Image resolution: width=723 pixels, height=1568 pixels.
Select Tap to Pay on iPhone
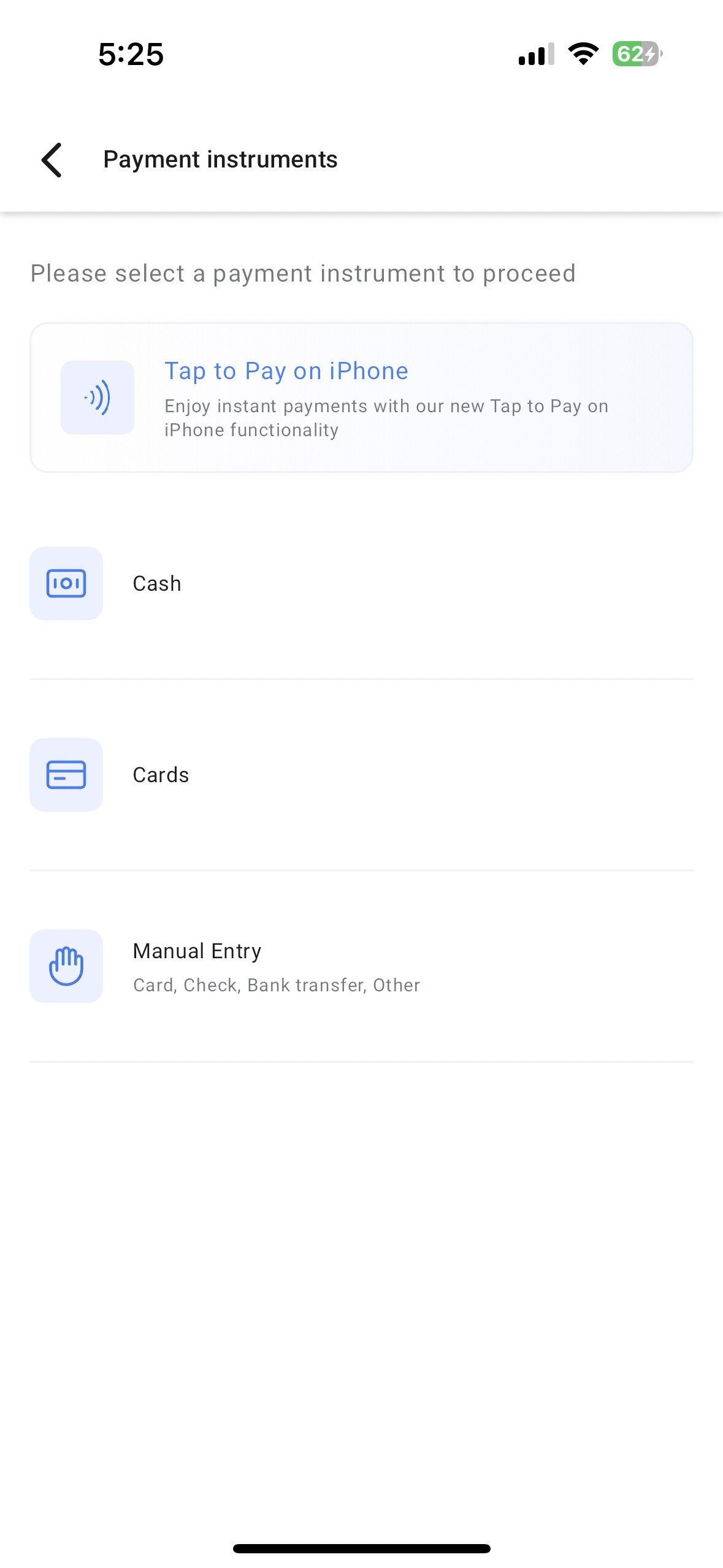click(361, 398)
